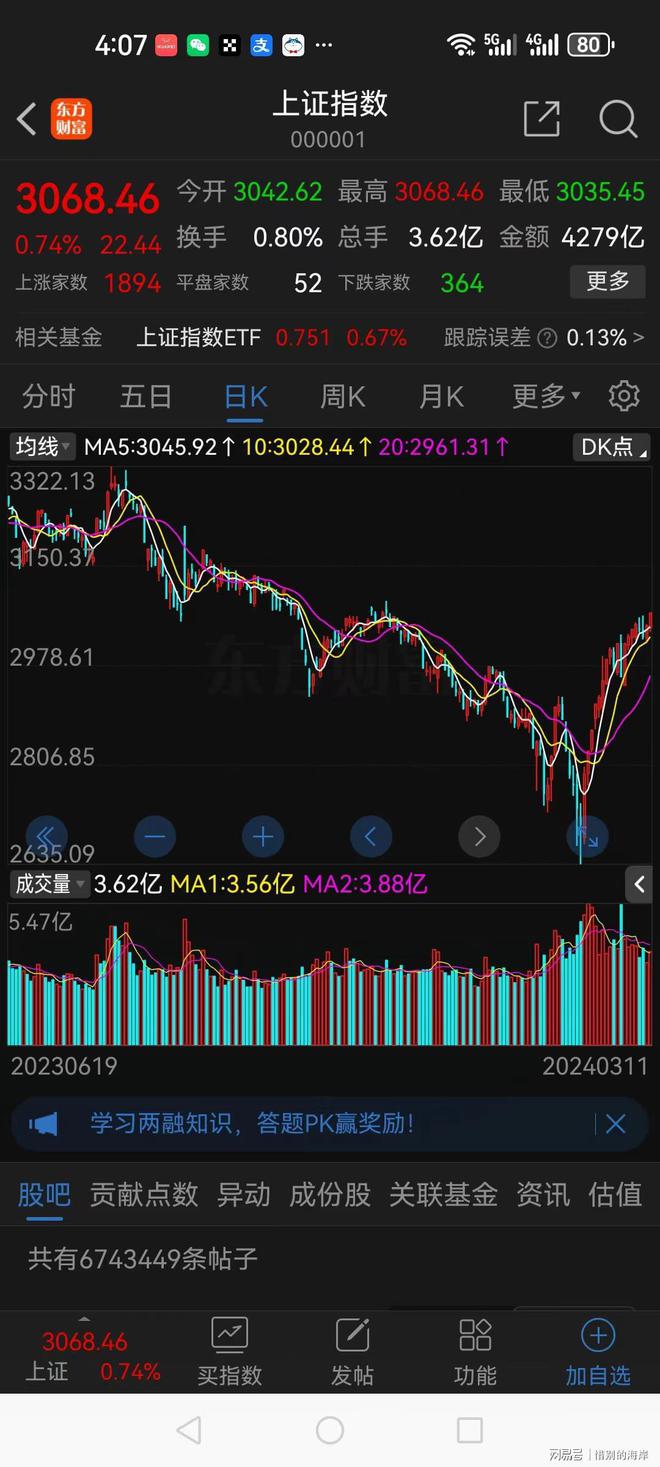Open the search magnifier icon
Image resolution: width=660 pixels, height=1467 pixels.
(x=618, y=119)
